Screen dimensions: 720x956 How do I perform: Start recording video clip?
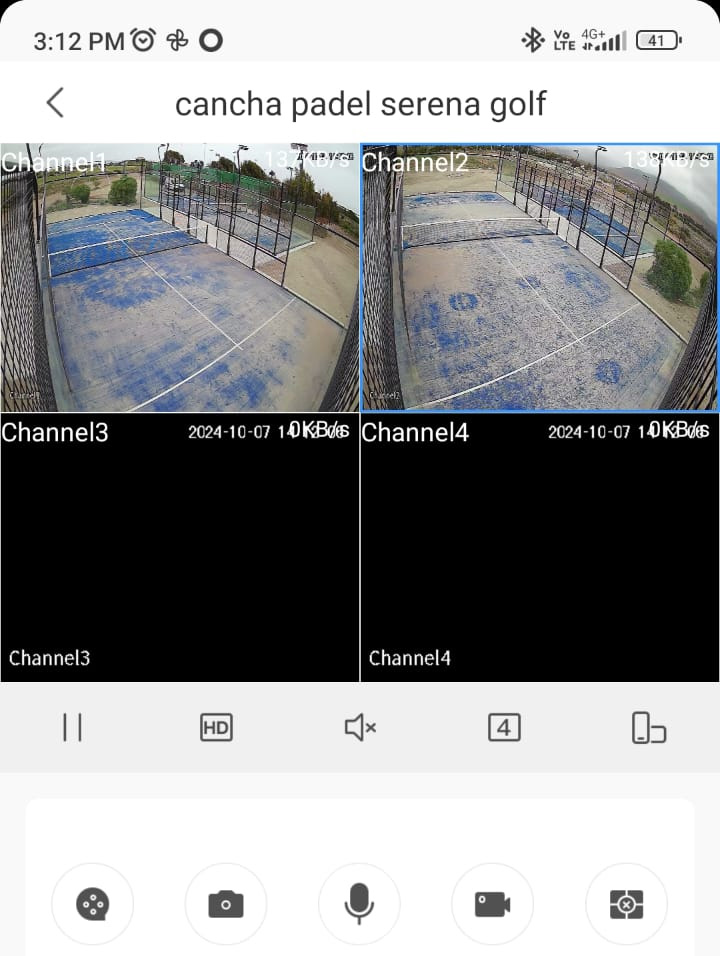(x=493, y=904)
